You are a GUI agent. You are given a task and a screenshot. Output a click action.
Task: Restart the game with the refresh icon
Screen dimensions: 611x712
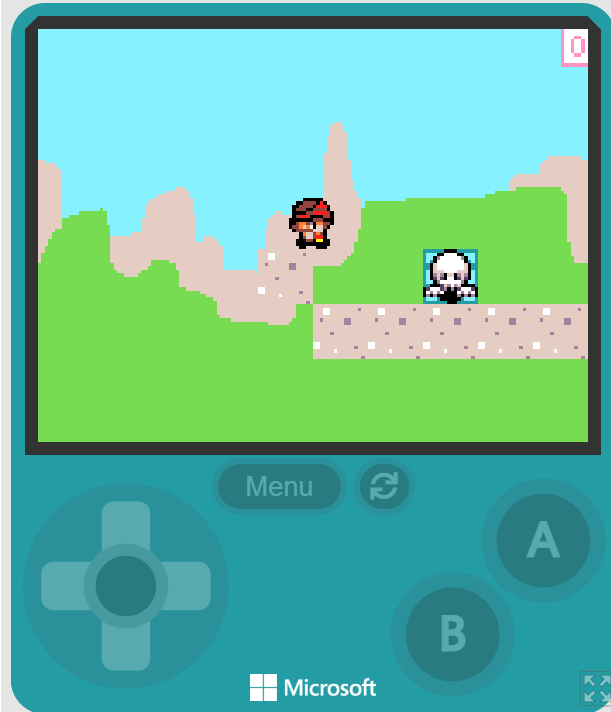pyautogui.click(x=384, y=487)
